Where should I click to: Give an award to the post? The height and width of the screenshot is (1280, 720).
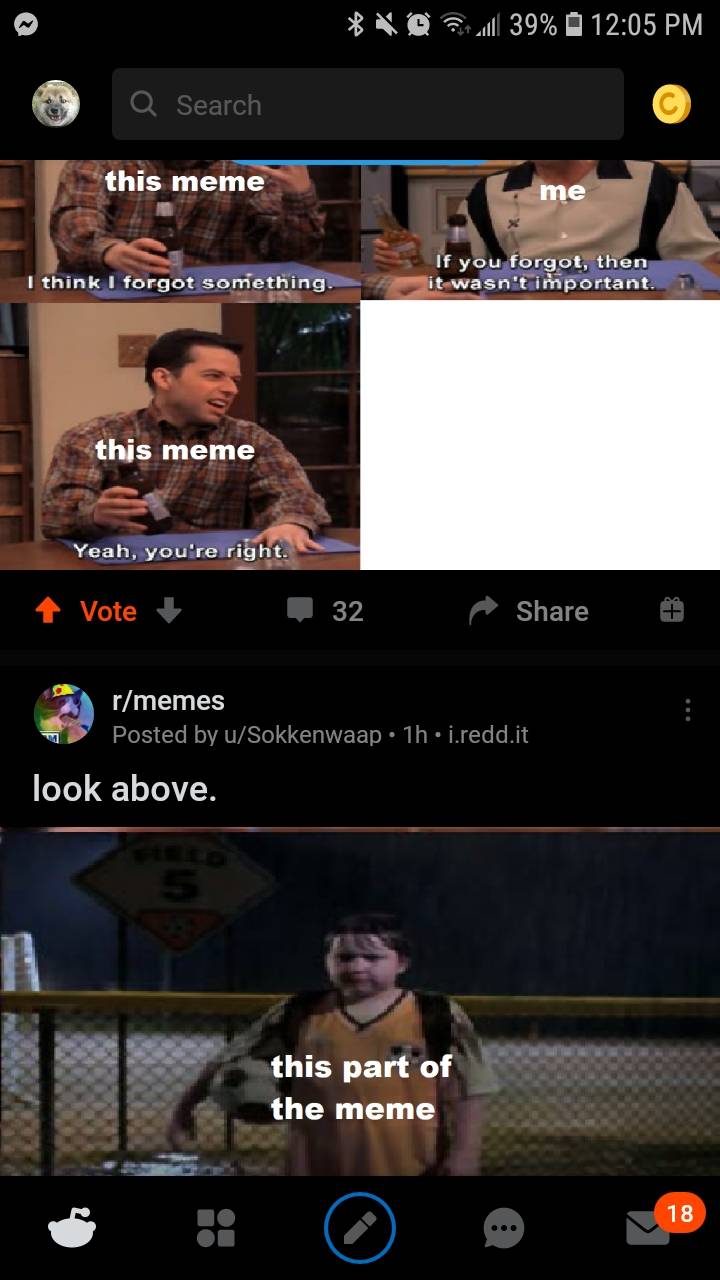coord(672,610)
